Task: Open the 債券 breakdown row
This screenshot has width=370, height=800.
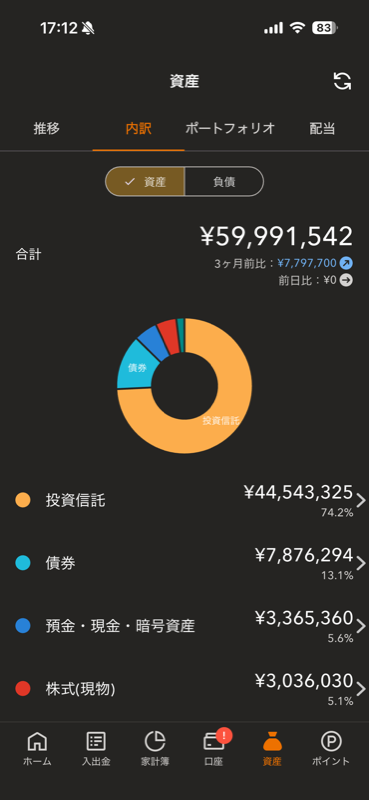Action: (185, 563)
